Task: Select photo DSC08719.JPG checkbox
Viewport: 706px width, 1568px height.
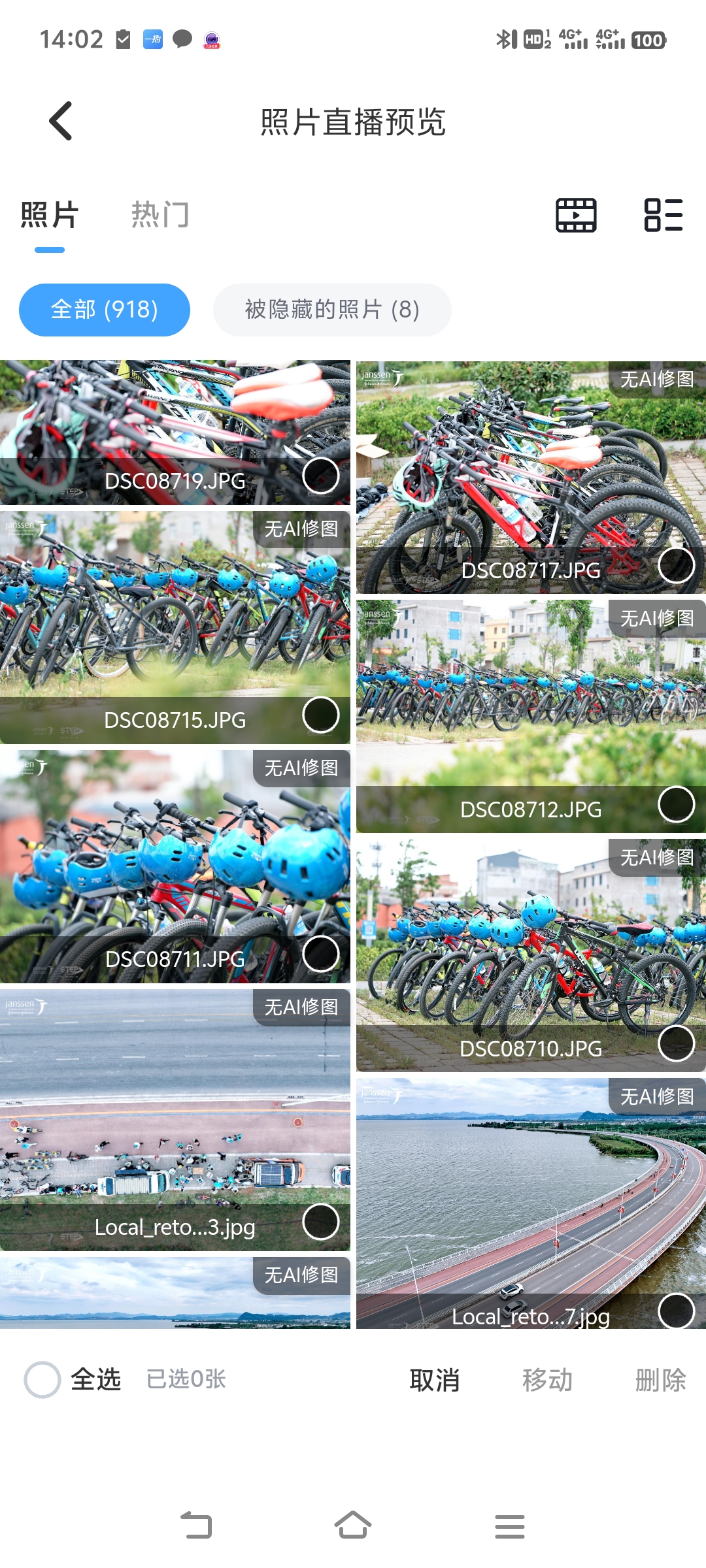Action: [x=321, y=476]
